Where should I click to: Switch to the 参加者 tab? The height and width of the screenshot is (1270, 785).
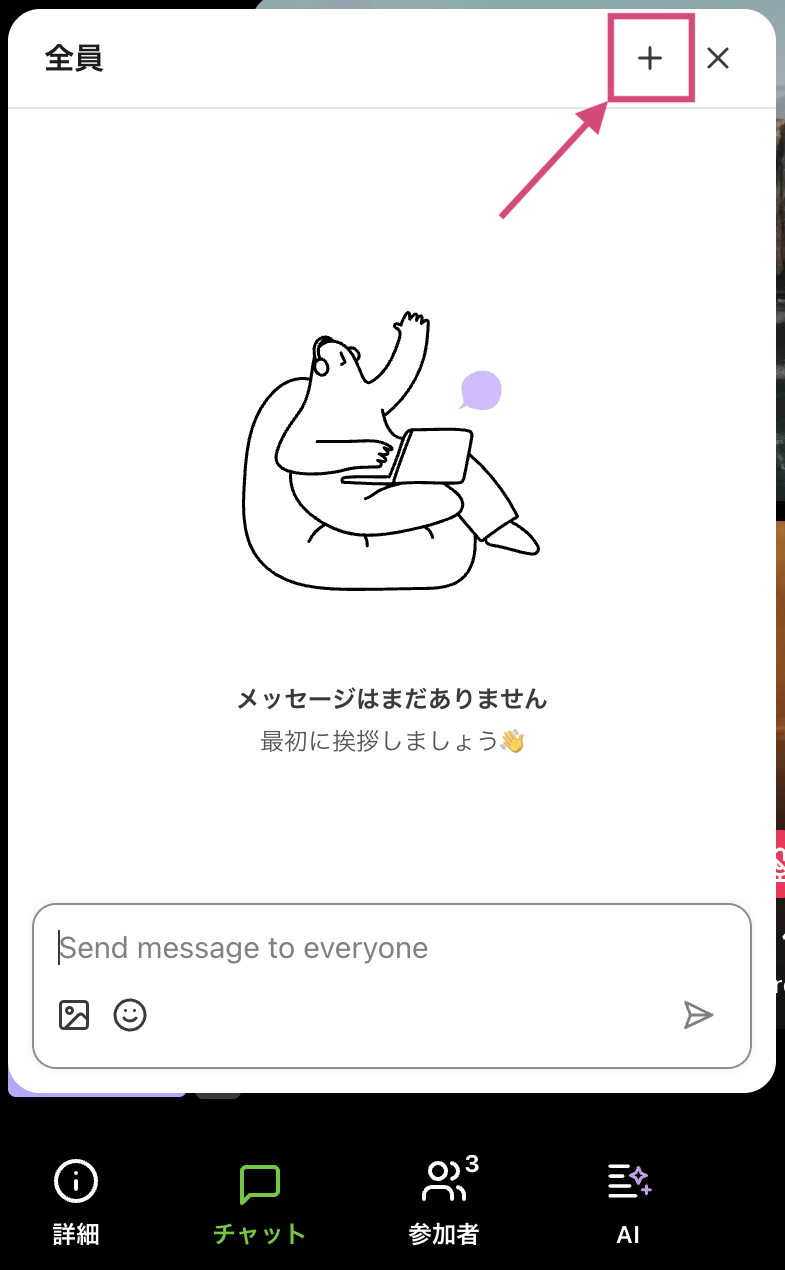point(443,1235)
